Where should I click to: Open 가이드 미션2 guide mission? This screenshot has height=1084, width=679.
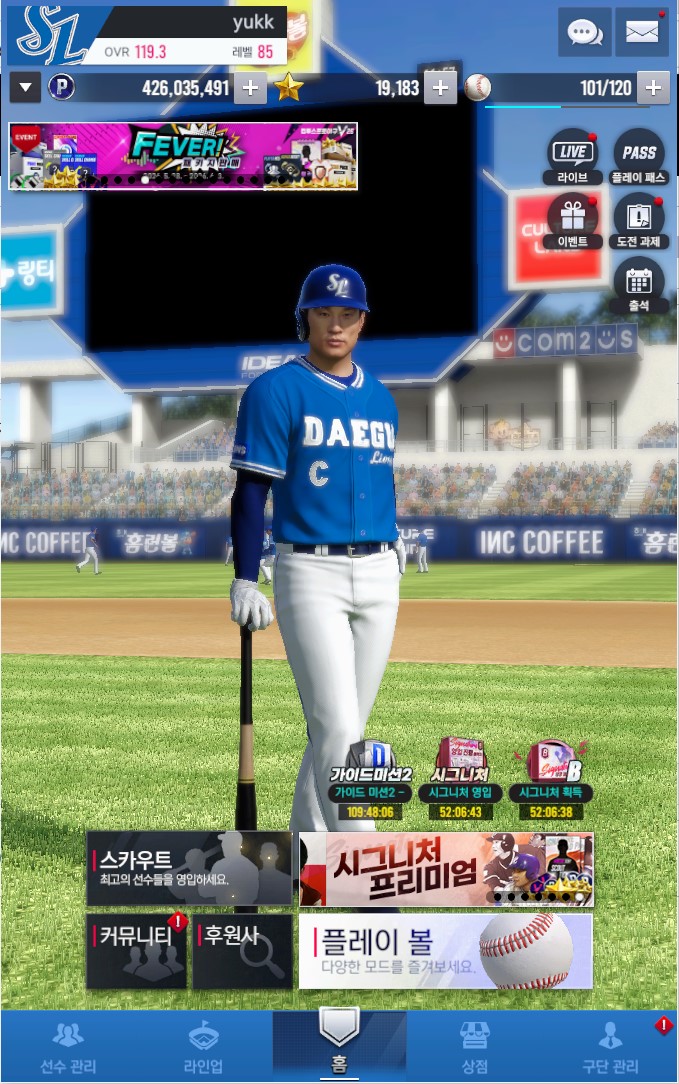coord(371,781)
